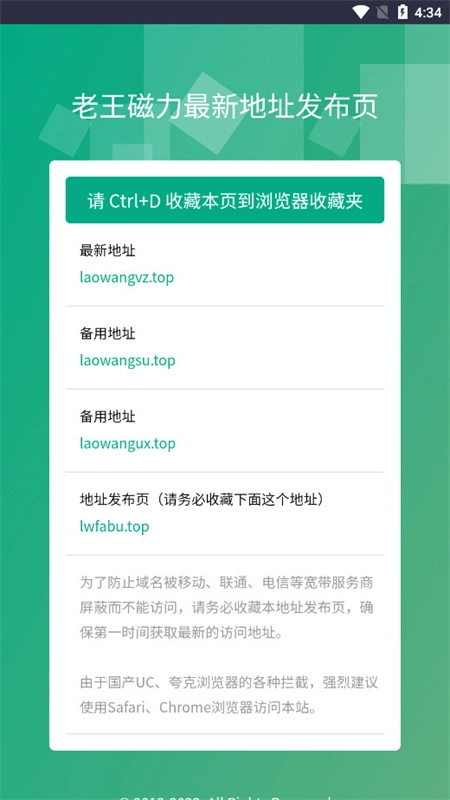Open the laowangsu.top backup address link
This screenshot has width=450, height=800.
coord(127,360)
